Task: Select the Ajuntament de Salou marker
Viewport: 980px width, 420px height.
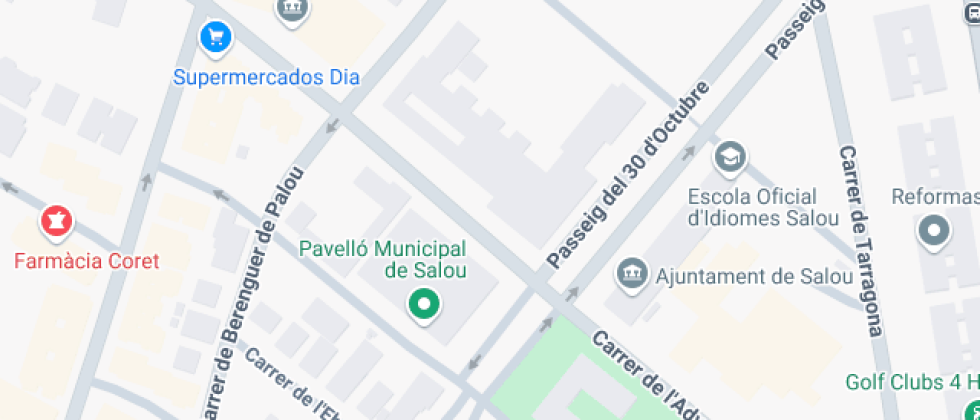Action: coord(631,275)
